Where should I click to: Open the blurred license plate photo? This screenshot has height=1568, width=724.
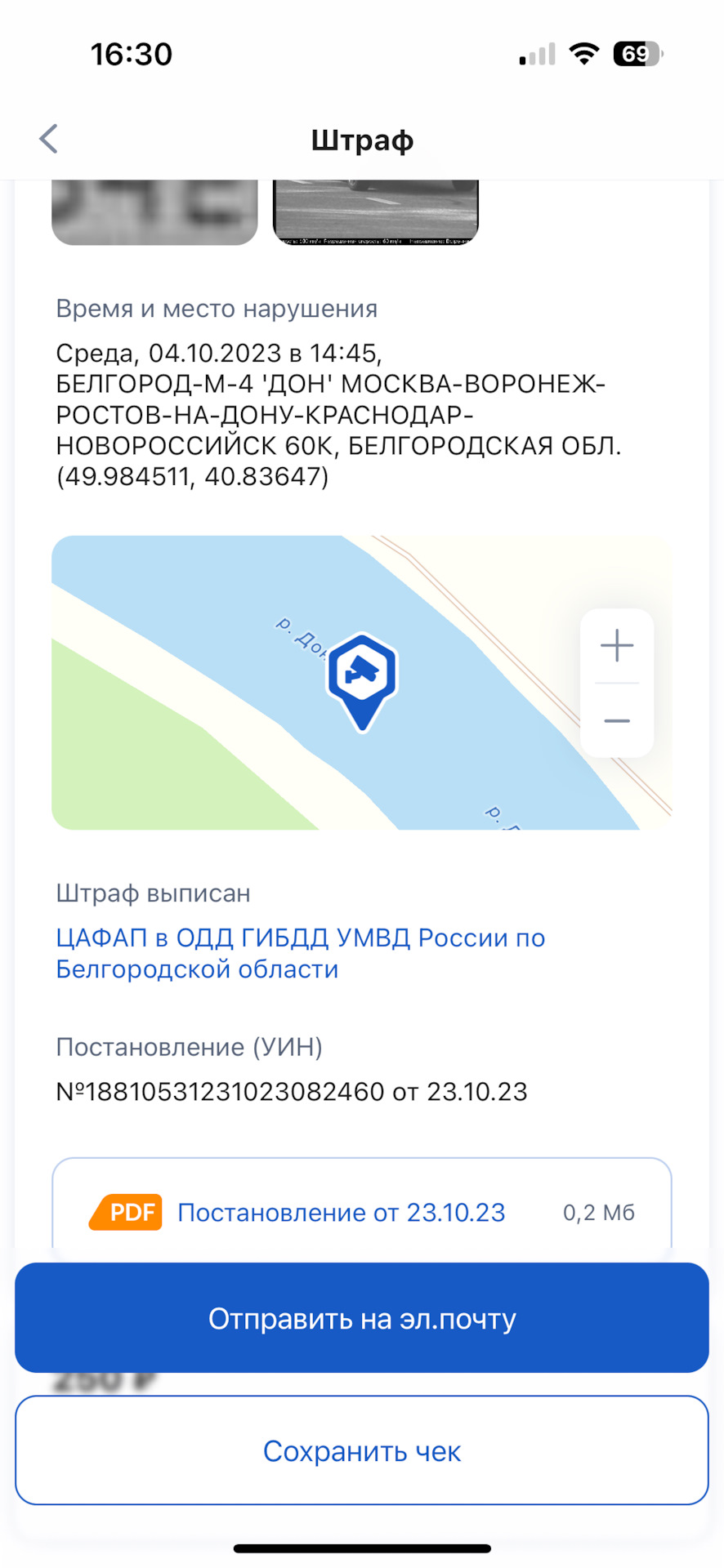tap(154, 212)
